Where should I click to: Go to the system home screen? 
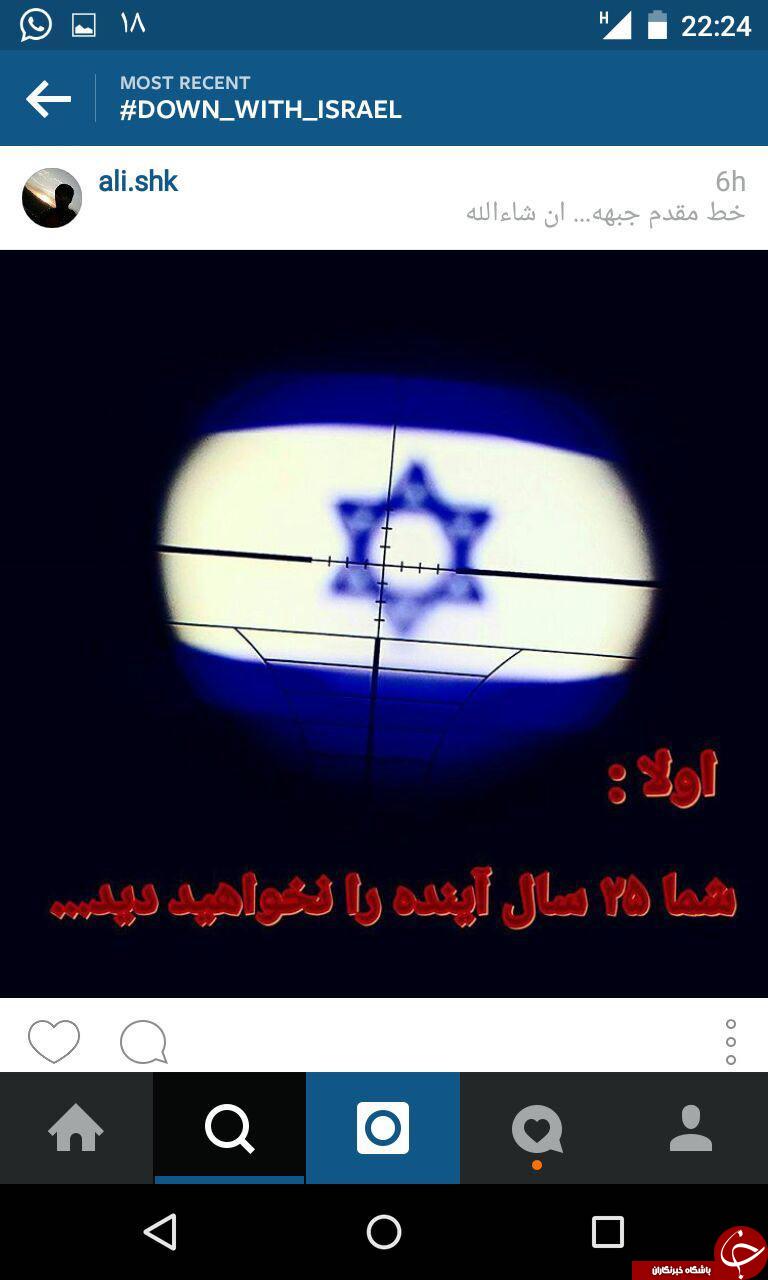384,1232
